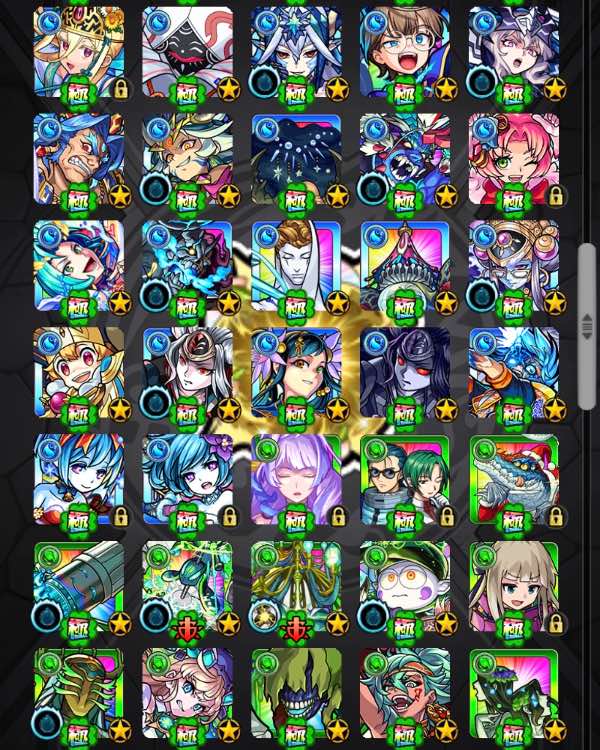Choose the pink-haired winking girl character
This screenshot has height=750, width=600.
pyautogui.click(x=514, y=159)
